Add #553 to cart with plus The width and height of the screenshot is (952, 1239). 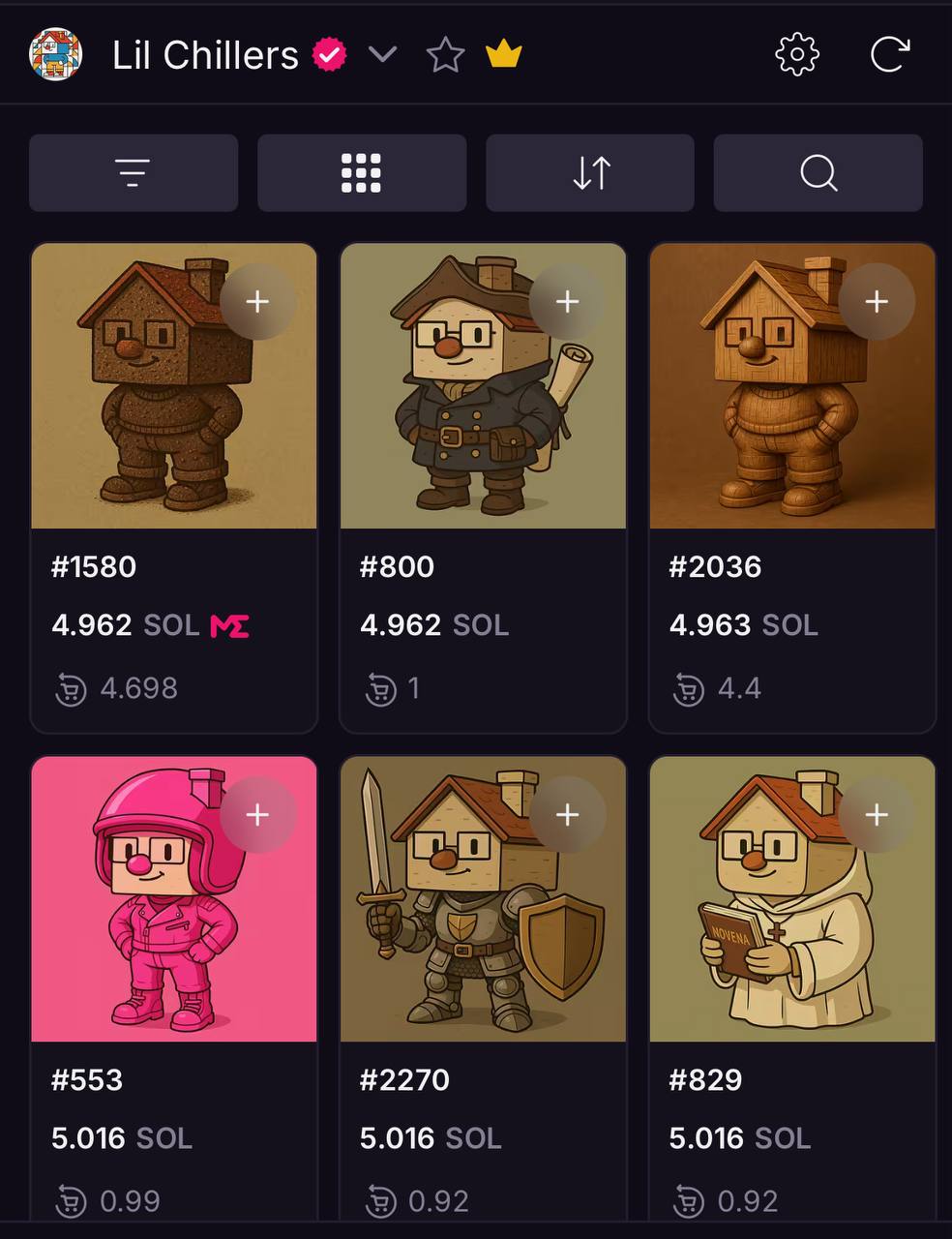coord(257,815)
